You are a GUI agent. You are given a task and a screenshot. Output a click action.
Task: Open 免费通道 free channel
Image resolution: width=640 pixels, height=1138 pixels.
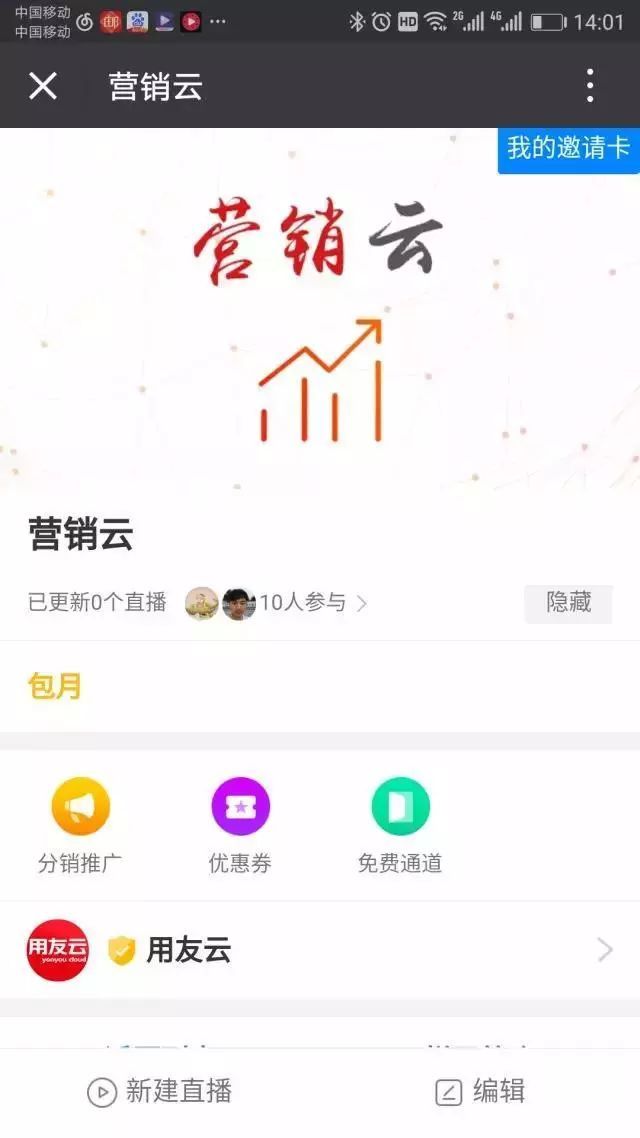(400, 826)
